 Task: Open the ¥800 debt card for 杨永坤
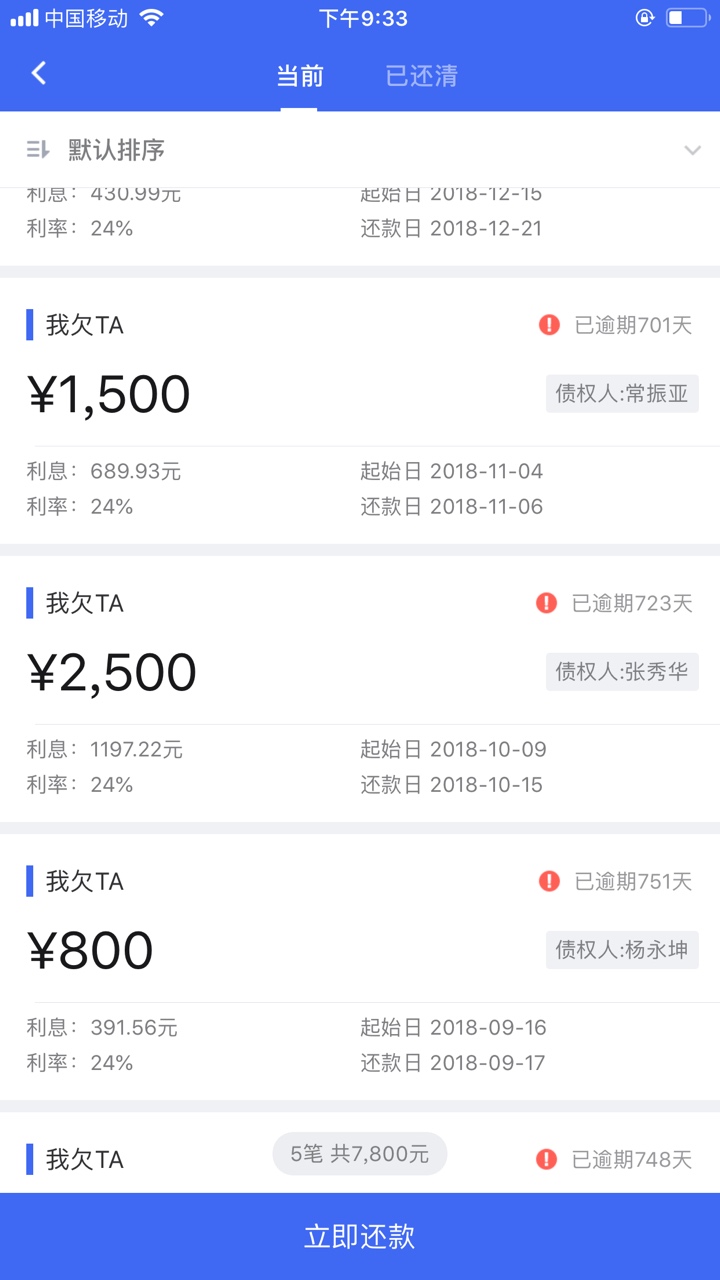pyautogui.click(x=360, y=967)
